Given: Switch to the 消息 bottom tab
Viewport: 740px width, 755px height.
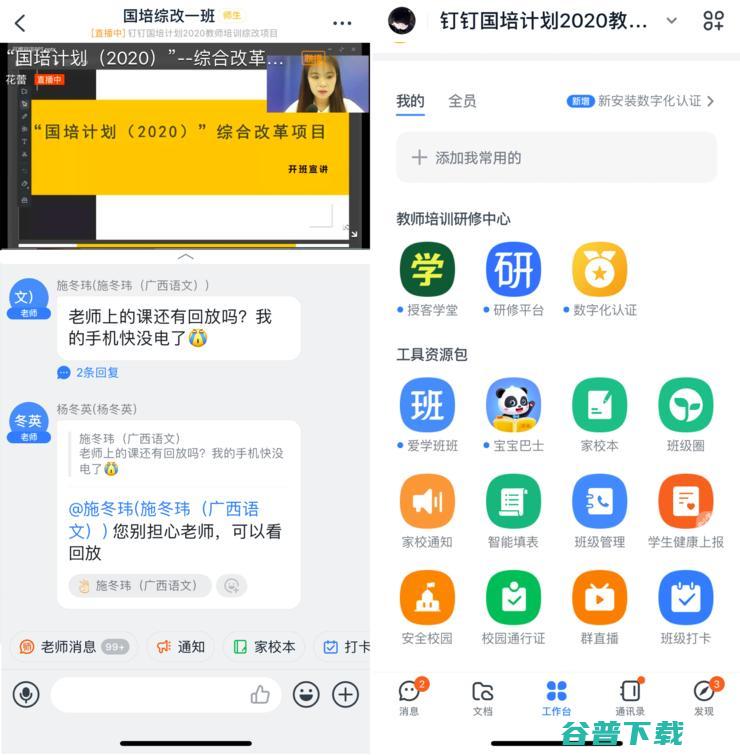Looking at the screenshot, I should 410,697.
